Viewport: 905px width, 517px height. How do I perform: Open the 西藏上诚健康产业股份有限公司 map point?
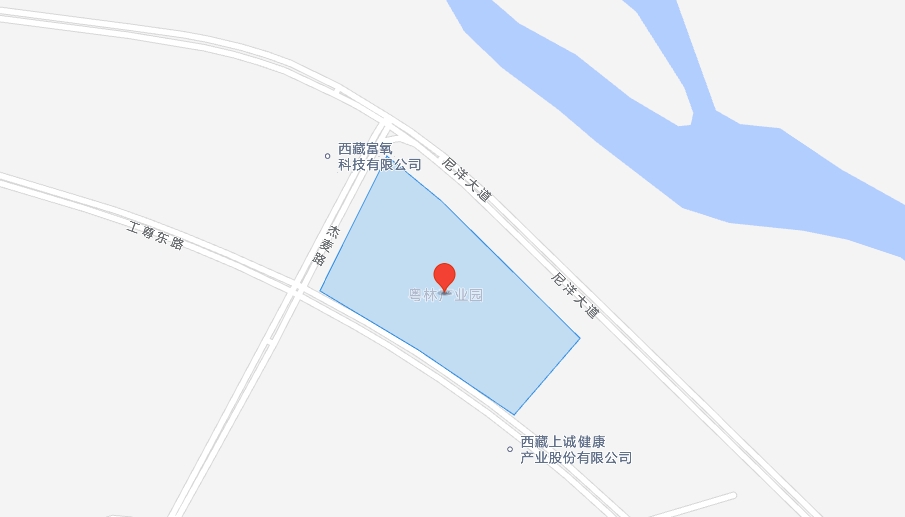[x=510, y=449]
